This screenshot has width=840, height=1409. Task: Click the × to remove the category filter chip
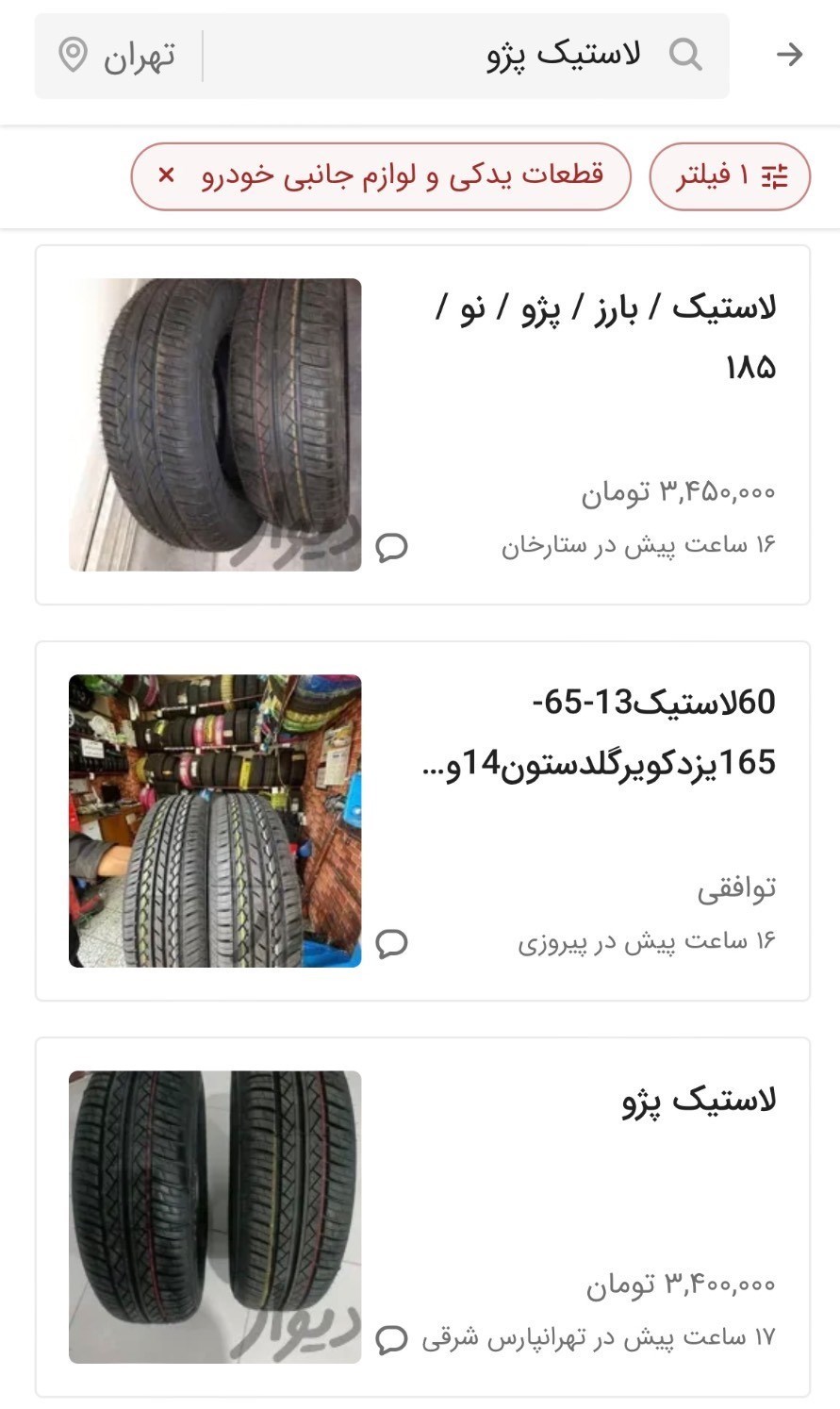click(x=163, y=176)
